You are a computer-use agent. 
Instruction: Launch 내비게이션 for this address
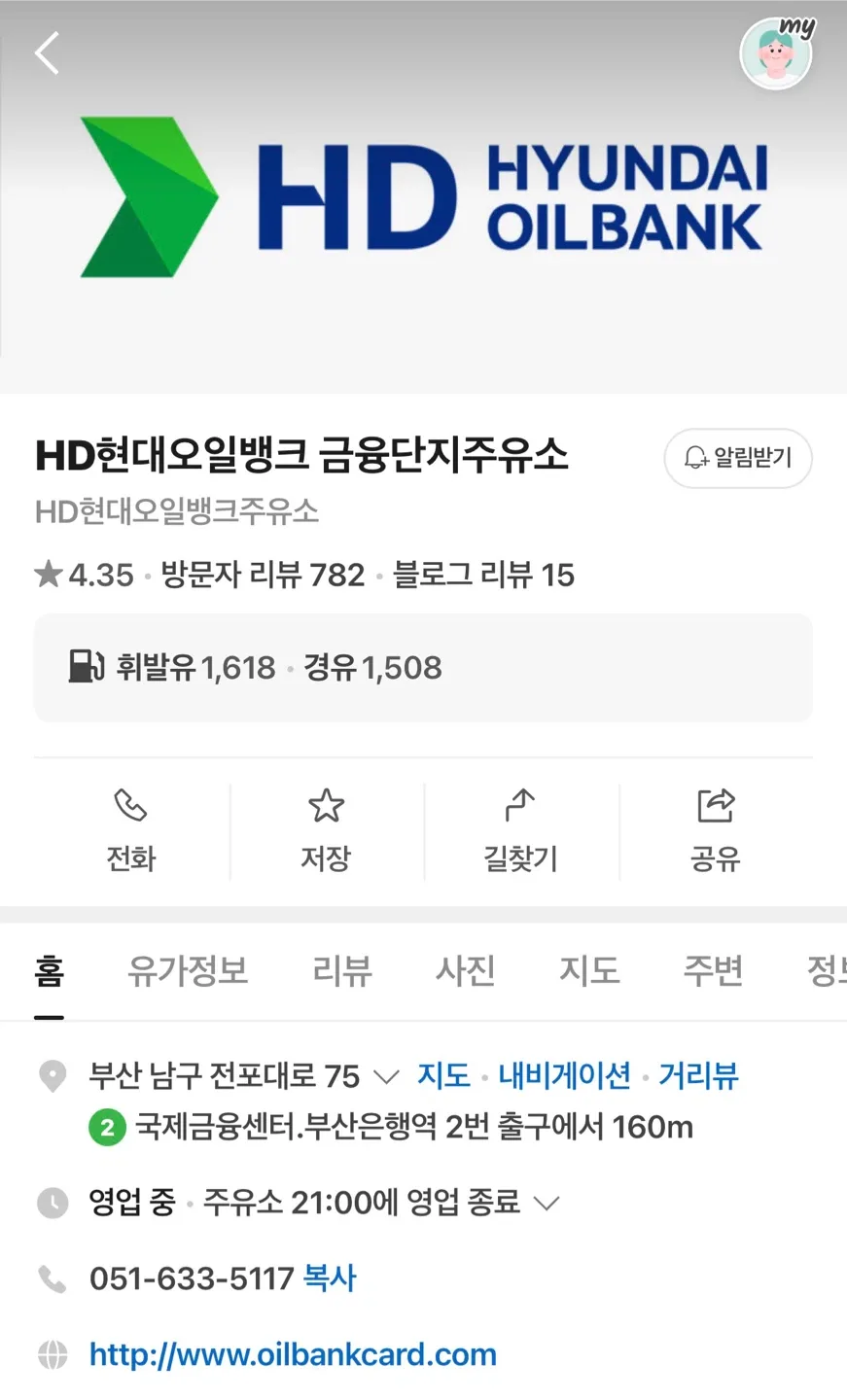click(565, 1075)
